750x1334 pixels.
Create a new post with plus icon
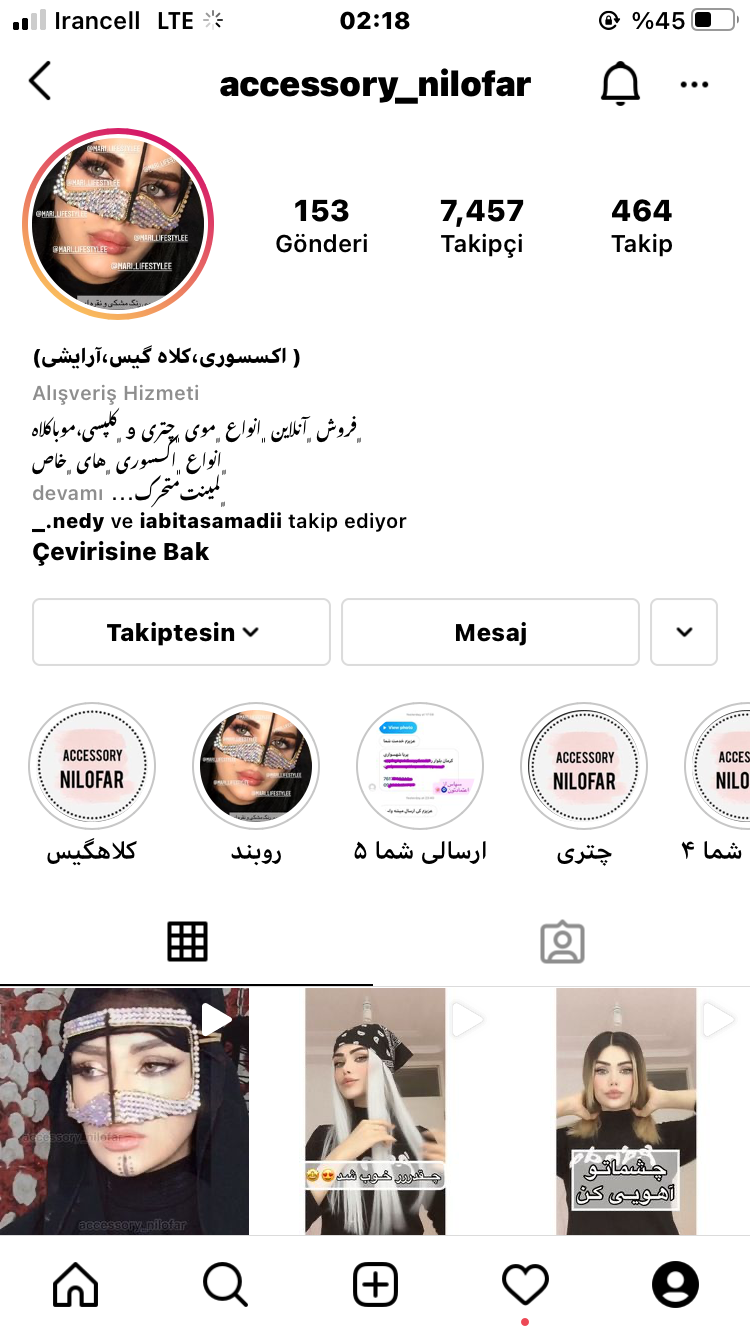(375, 1284)
